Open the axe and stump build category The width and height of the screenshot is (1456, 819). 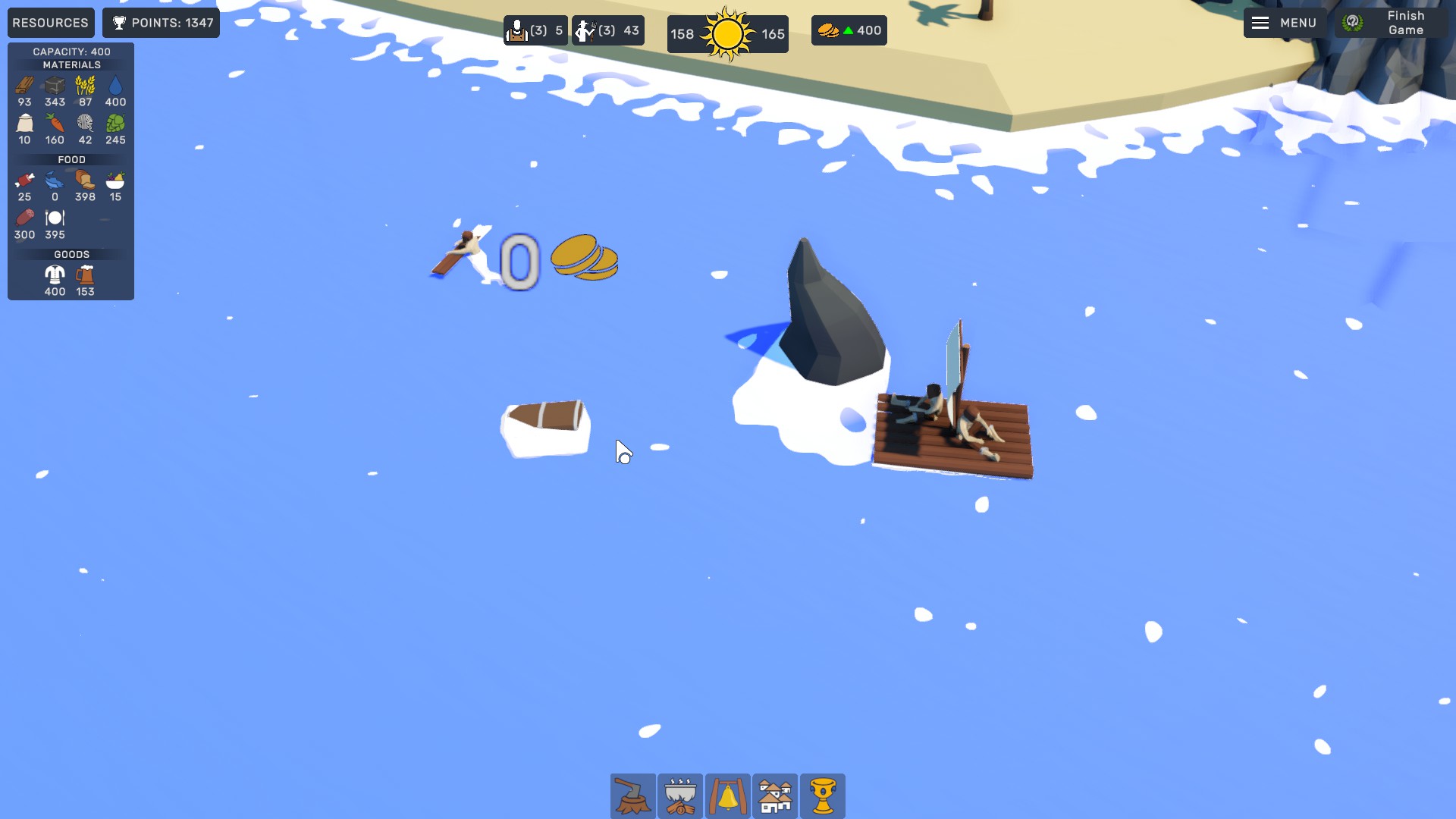pyautogui.click(x=632, y=795)
